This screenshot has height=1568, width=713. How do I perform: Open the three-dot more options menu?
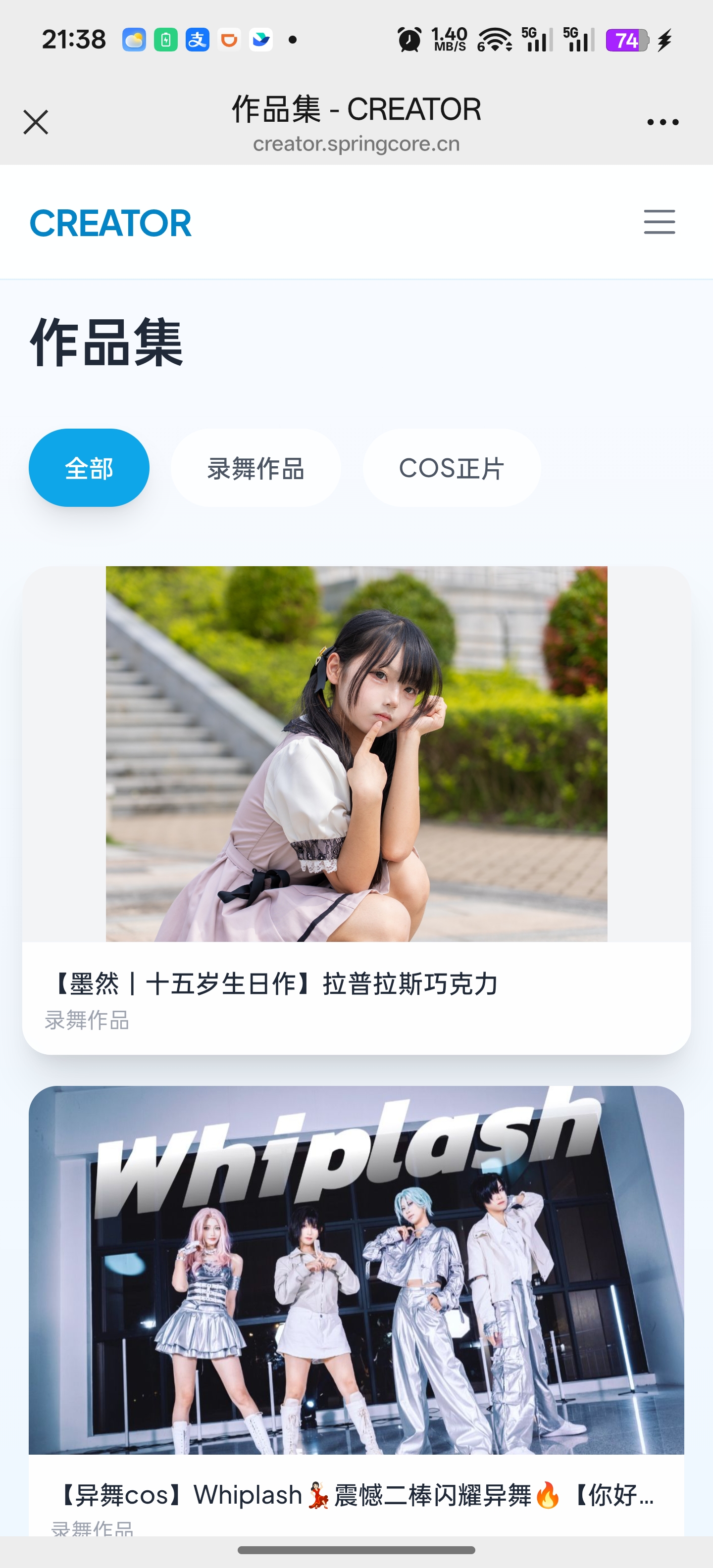[x=662, y=122]
